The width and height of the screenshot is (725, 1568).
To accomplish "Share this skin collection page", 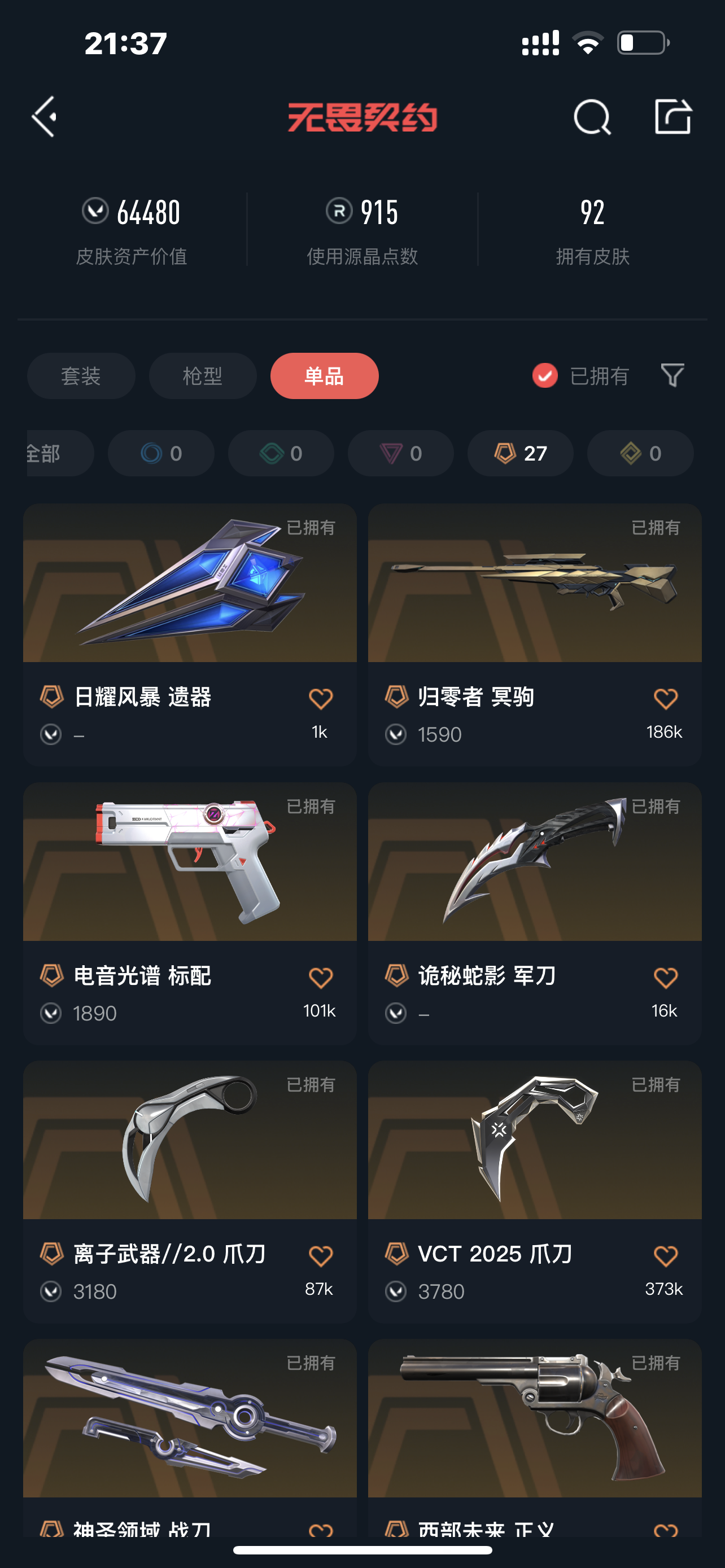I will tap(672, 116).
